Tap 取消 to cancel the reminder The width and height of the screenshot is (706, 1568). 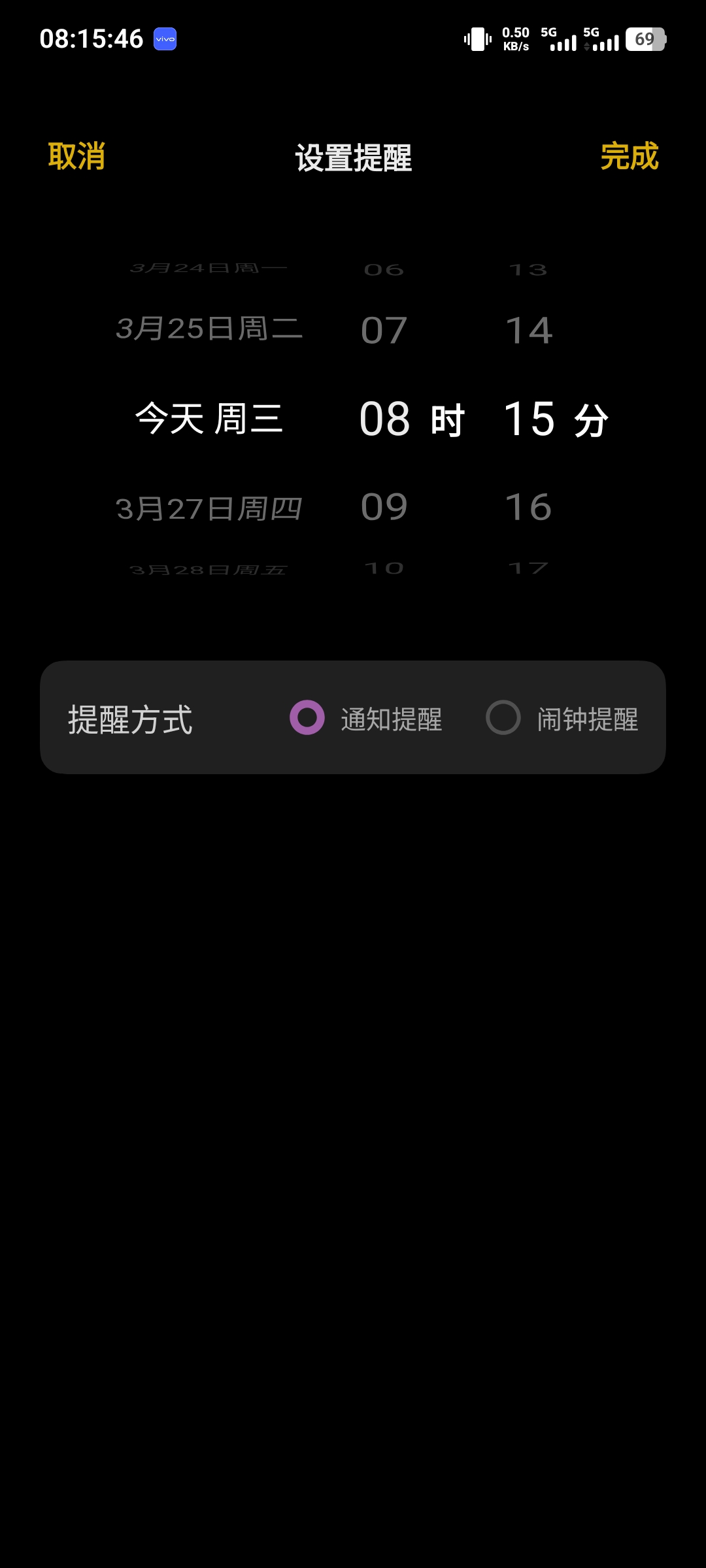76,157
